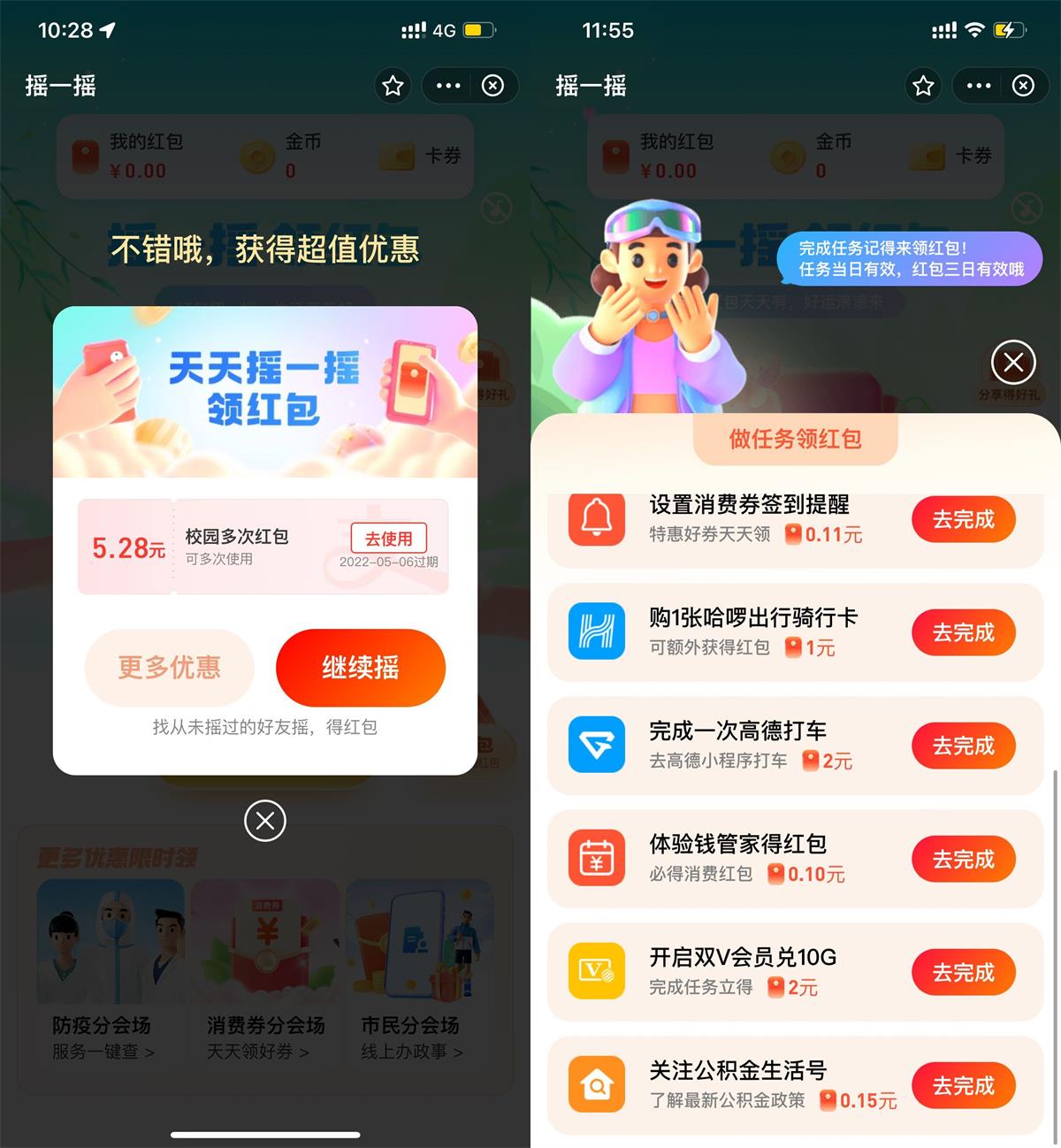Tap the yellow 双V会员 icon
The image size is (1061, 1148).
pos(596,971)
